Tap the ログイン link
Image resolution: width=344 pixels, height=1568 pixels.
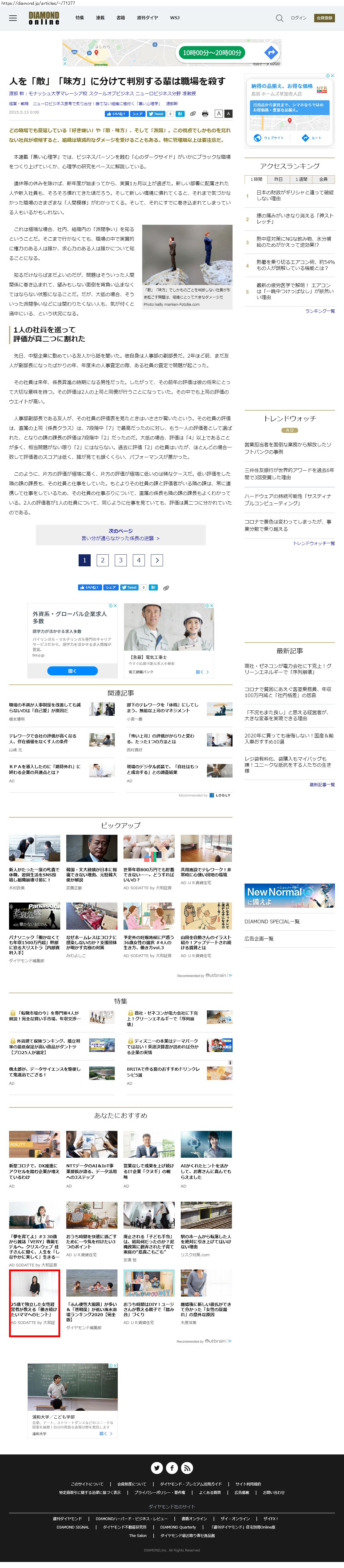pos(298,18)
